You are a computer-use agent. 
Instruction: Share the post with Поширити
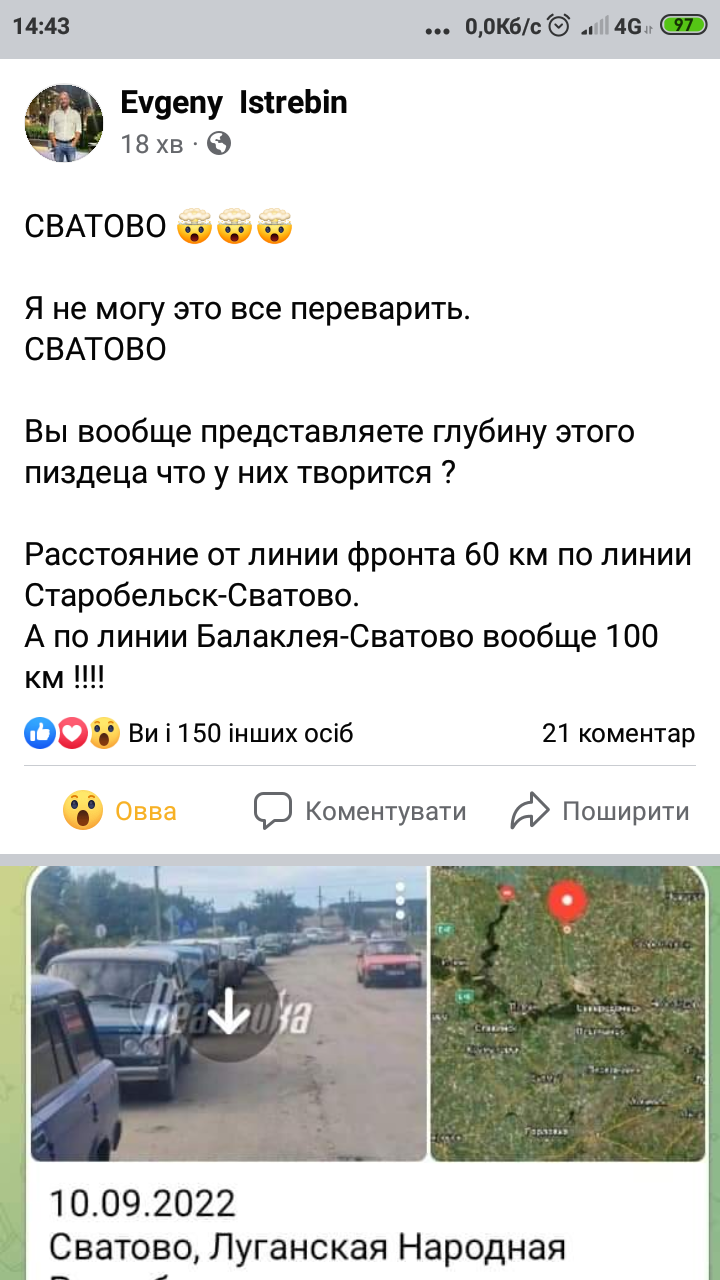tap(600, 811)
